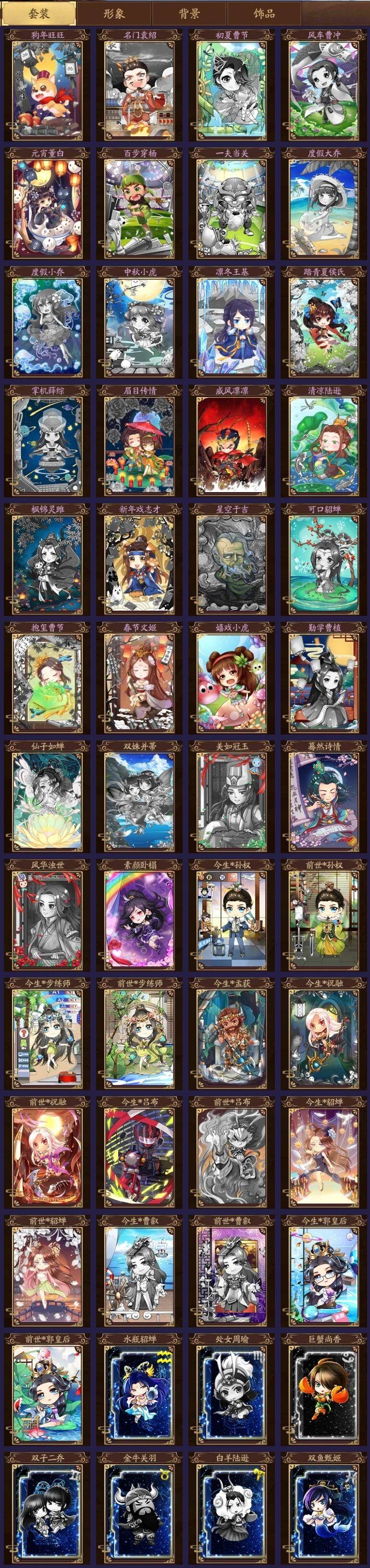
Task: Switch to the 形象 tab
Action: point(114,13)
